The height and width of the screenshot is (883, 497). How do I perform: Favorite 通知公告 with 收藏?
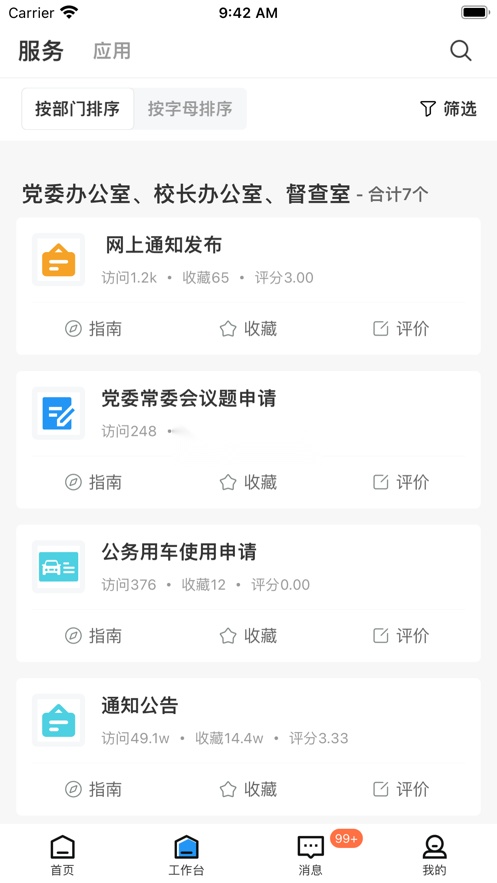point(248,790)
